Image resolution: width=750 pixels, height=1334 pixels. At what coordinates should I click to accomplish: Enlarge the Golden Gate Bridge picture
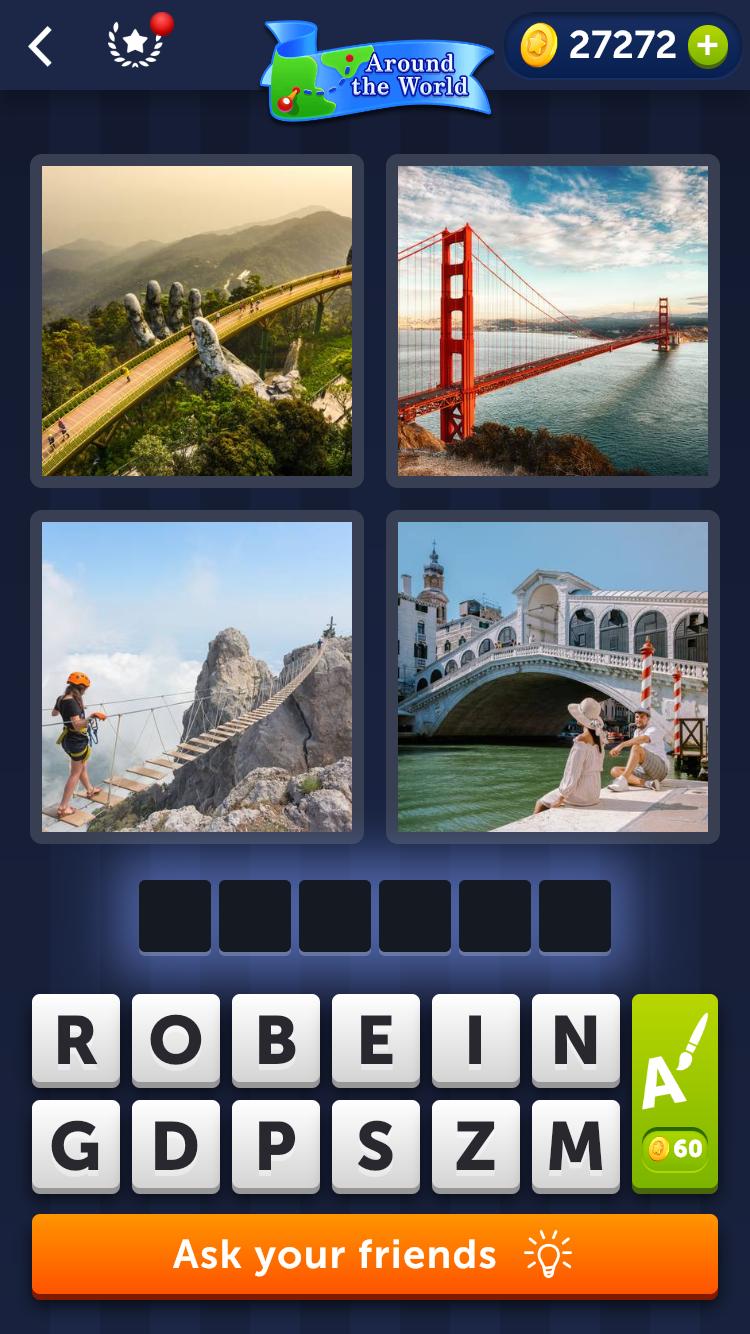(x=553, y=321)
